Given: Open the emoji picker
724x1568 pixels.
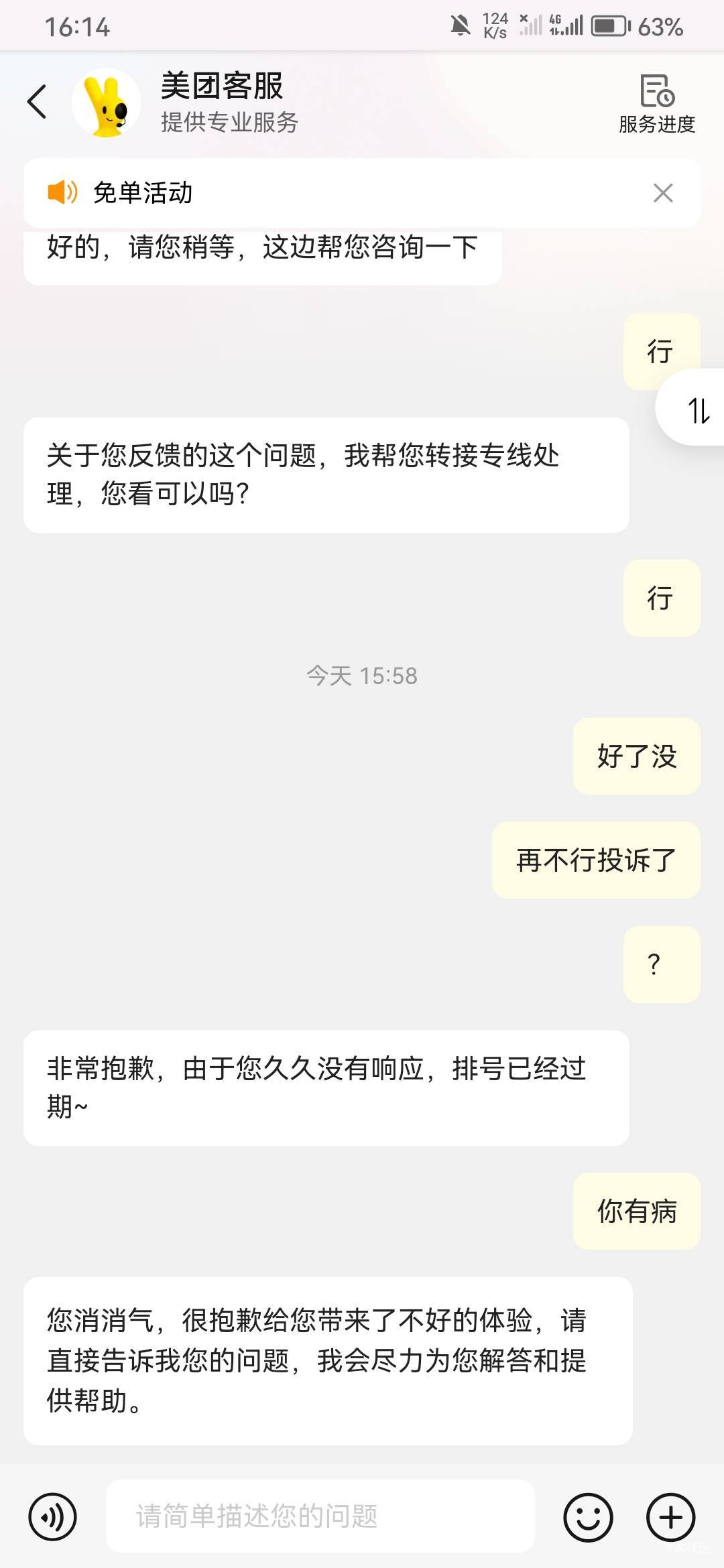Looking at the screenshot, I should [588, 1517].
